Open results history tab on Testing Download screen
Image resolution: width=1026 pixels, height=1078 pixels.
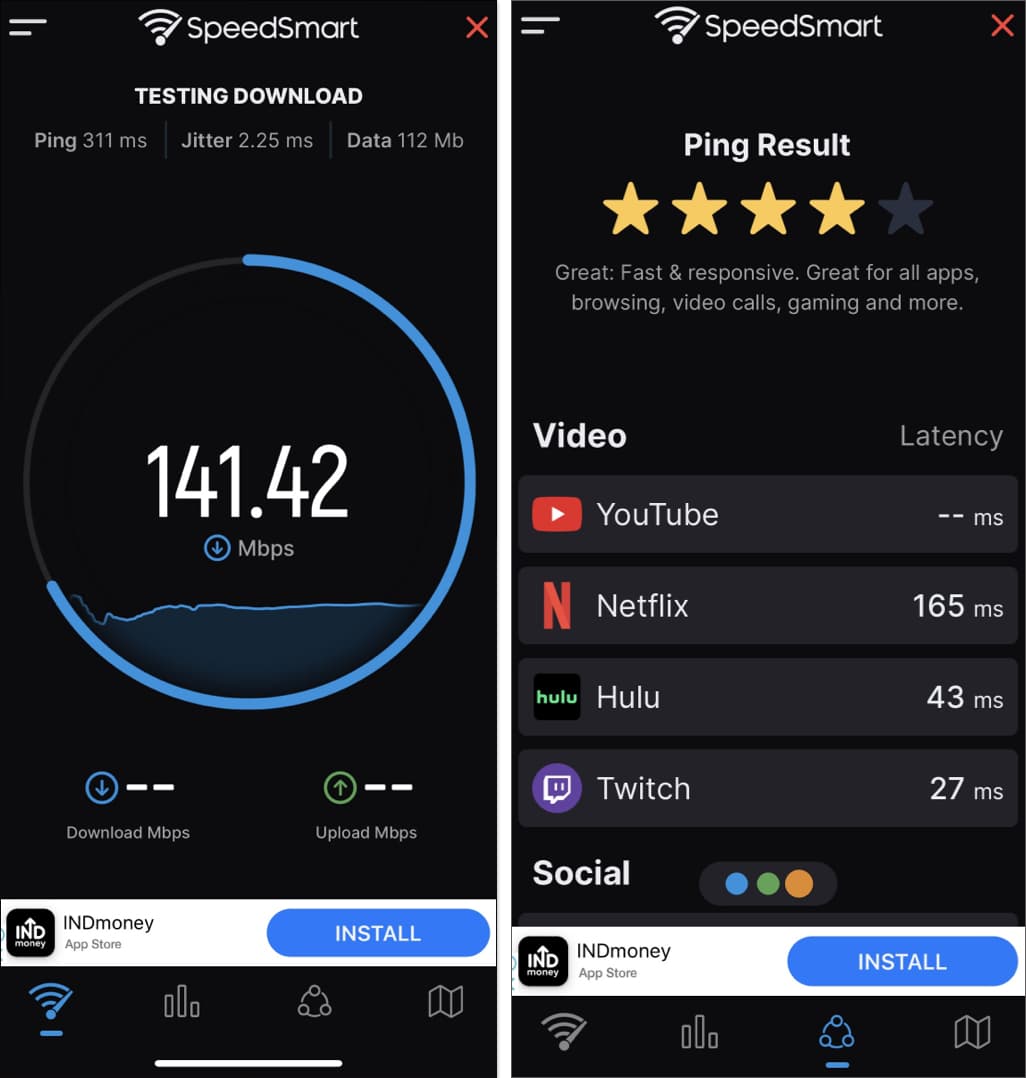click(x=182, y=1001)
